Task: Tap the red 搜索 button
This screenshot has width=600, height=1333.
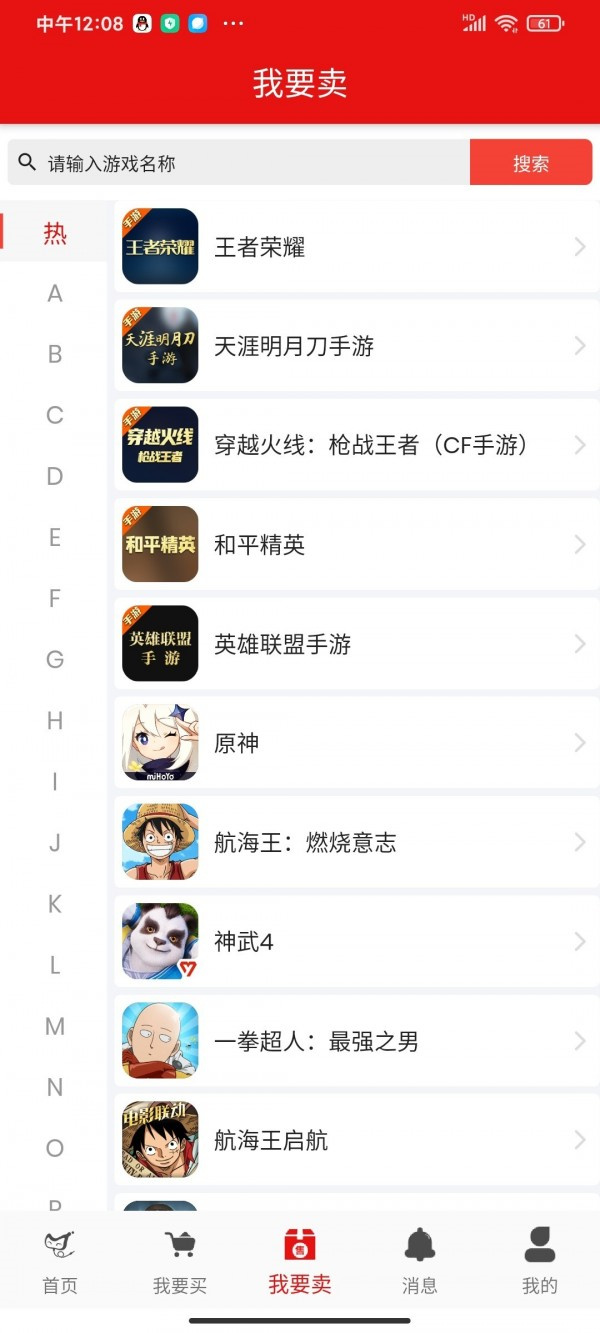Action: [x=531, y=163]
